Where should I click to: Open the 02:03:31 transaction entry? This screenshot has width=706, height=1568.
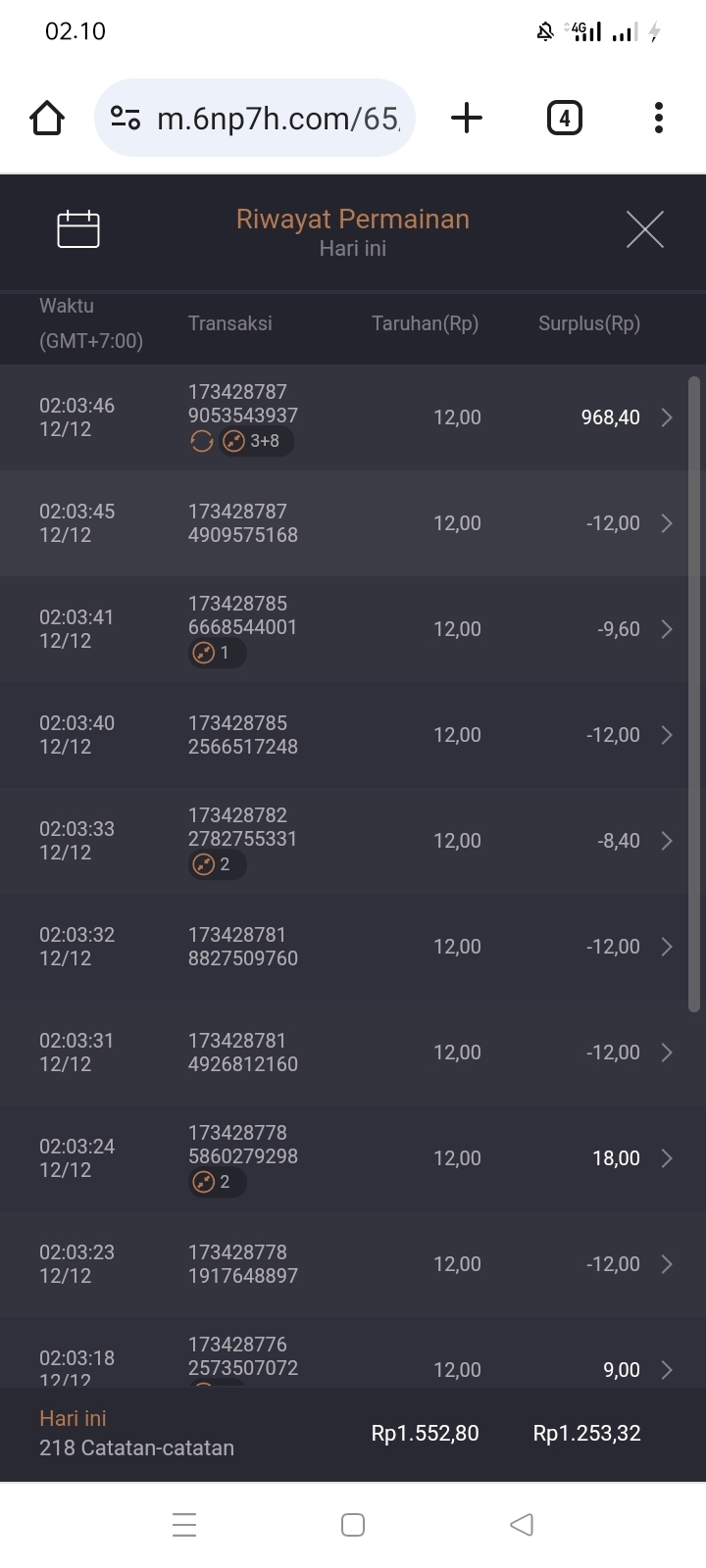coord(353,1053)
